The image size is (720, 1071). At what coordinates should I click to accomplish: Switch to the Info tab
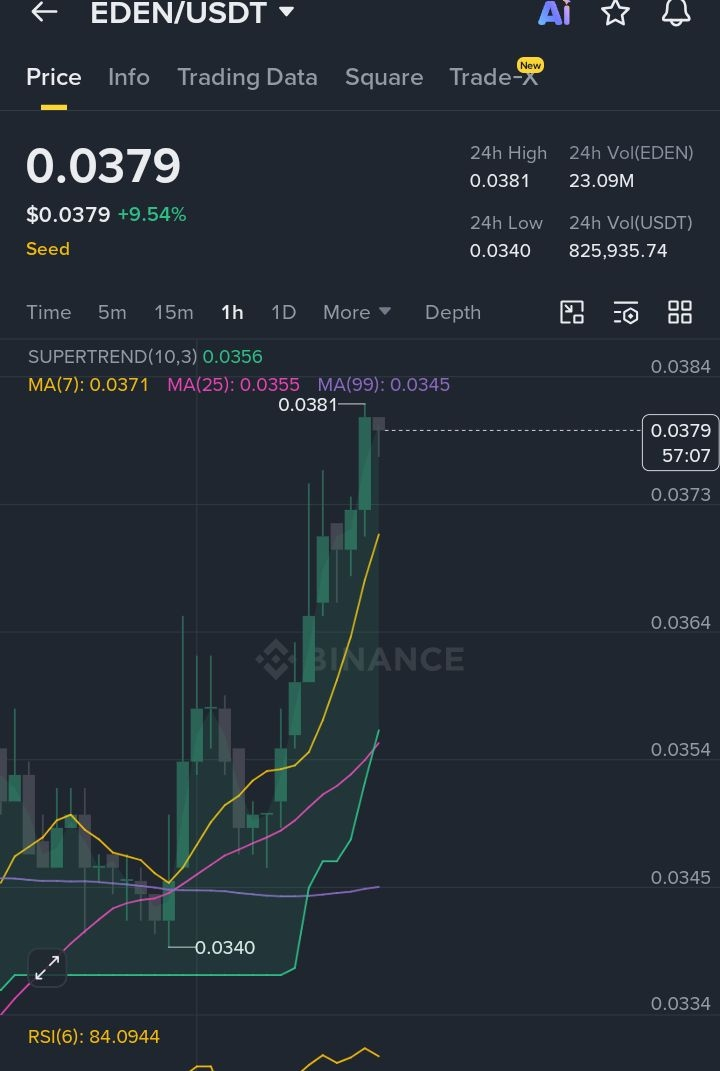(128, 77)
